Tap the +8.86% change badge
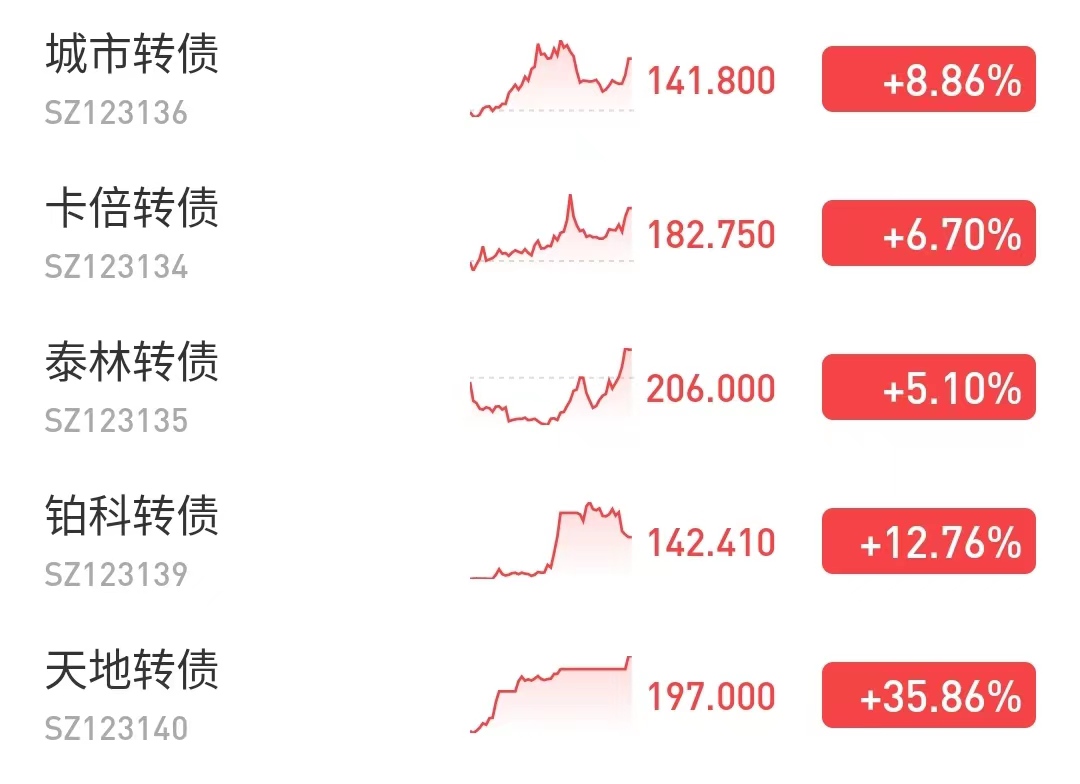 point(928,80)
